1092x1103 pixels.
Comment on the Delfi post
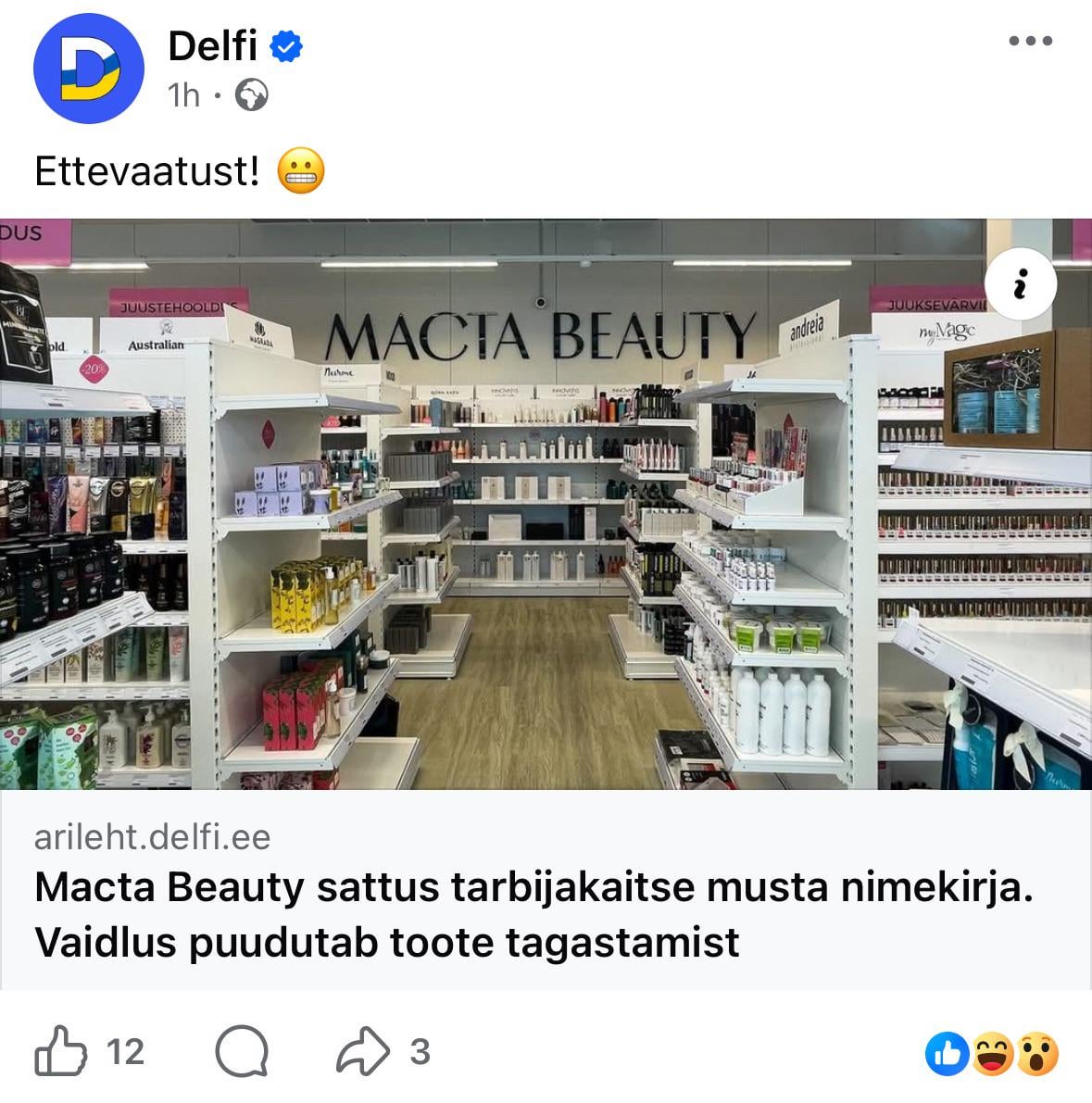242,1052
